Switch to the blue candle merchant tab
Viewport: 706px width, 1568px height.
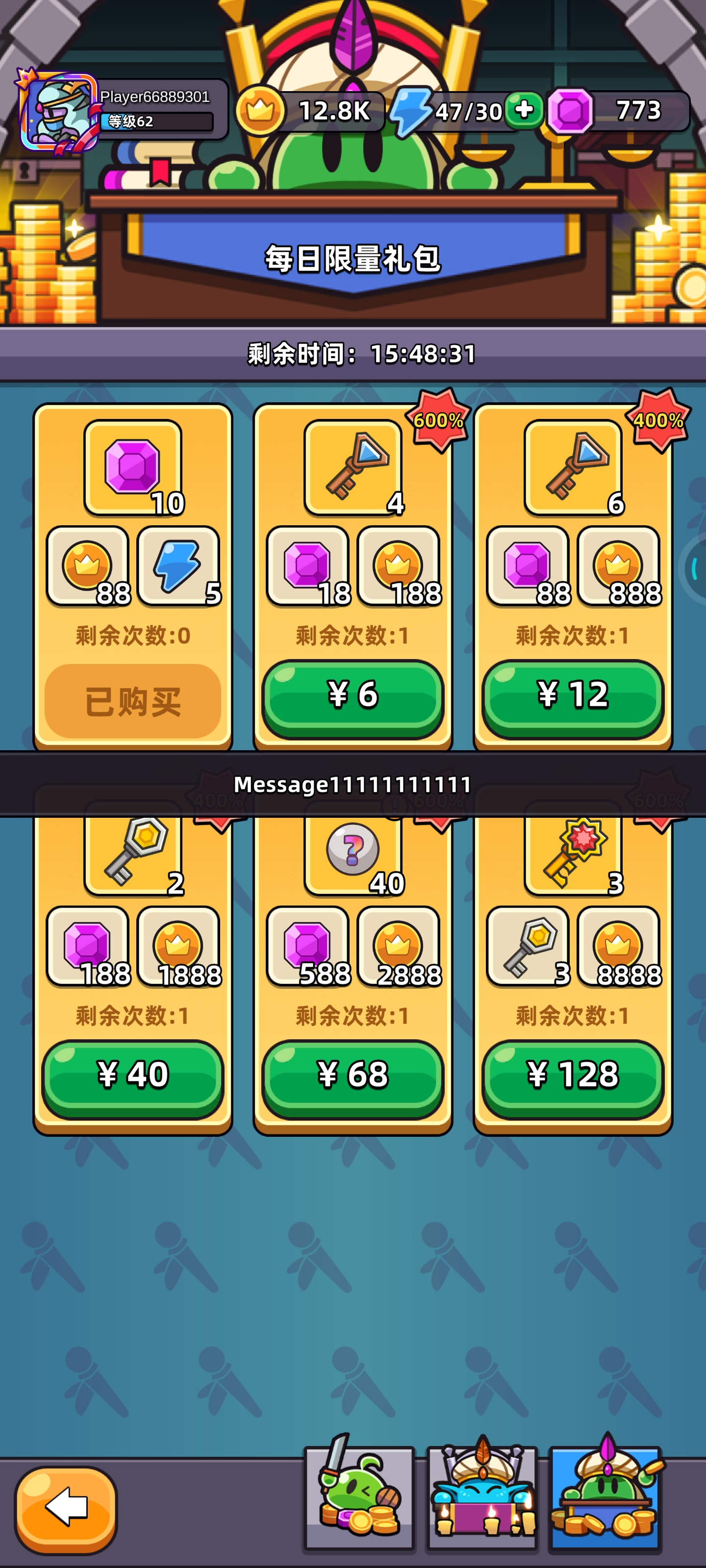482,1497
